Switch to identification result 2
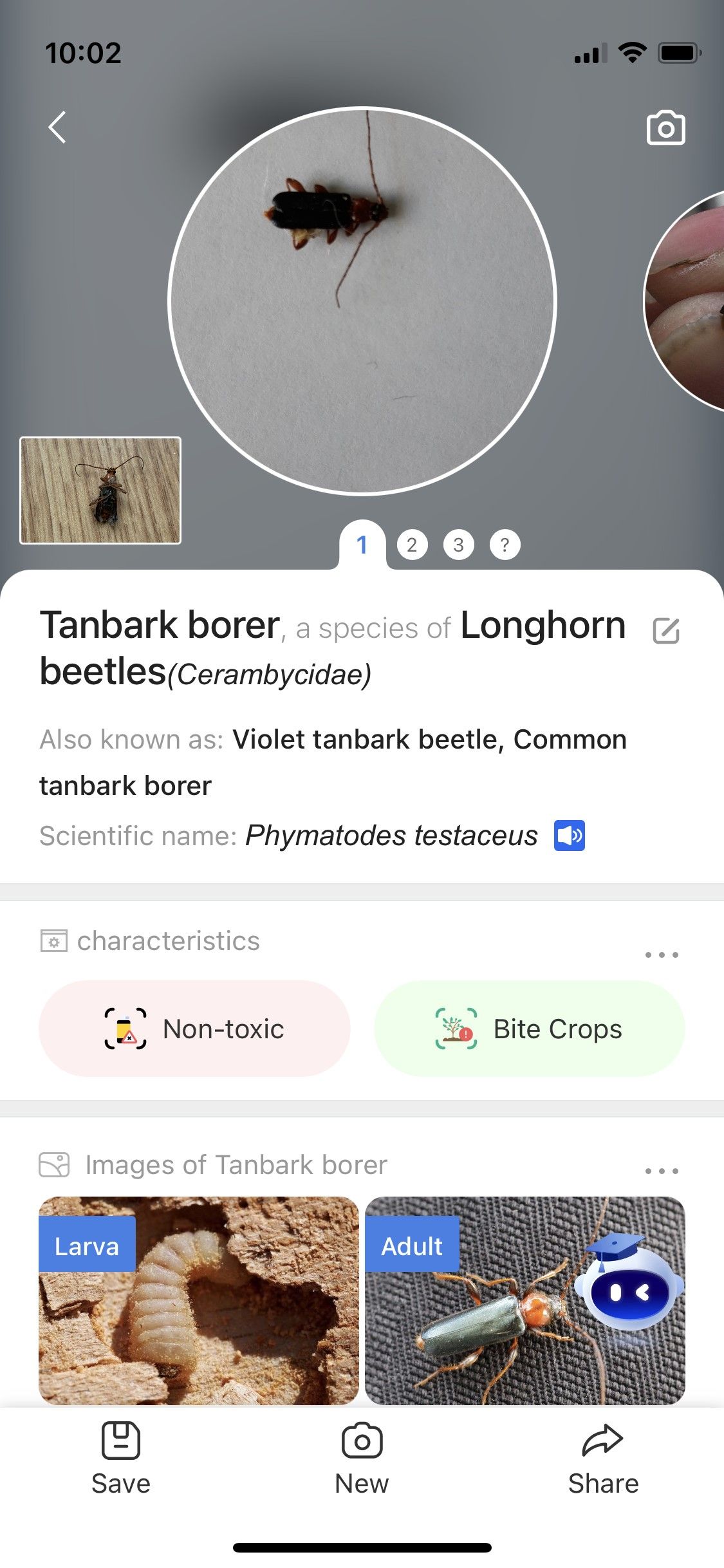 (x=412, y=545)
